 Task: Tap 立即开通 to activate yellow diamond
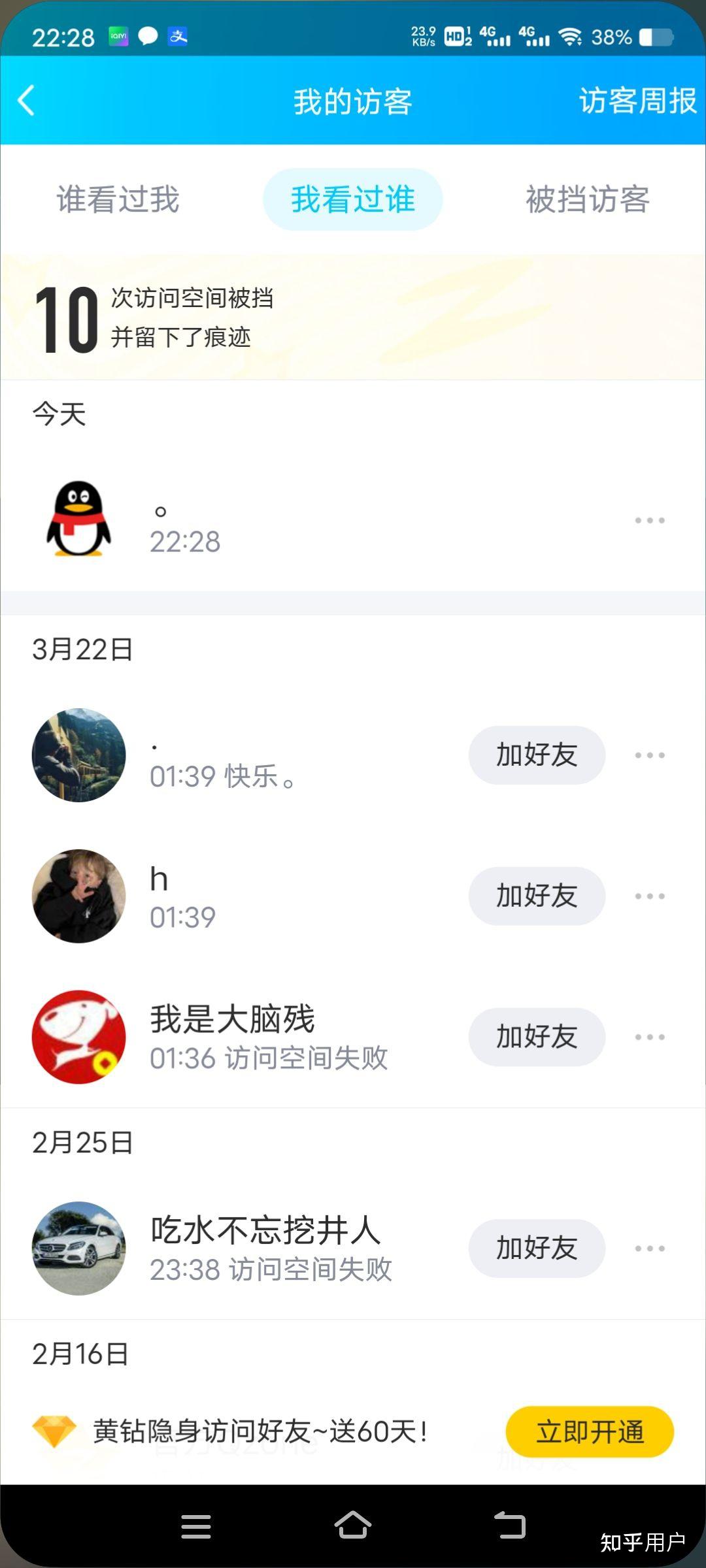pyautogui.click(x=590, y=1432)
